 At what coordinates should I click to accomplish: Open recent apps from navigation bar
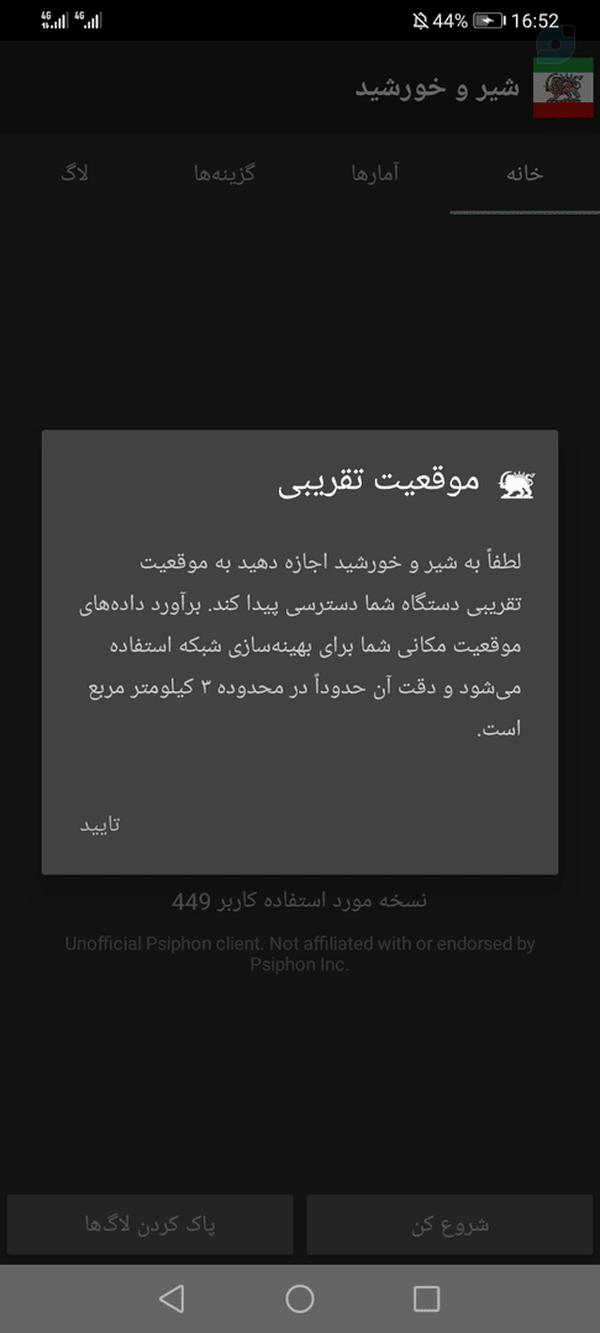tap(427, 1298)
